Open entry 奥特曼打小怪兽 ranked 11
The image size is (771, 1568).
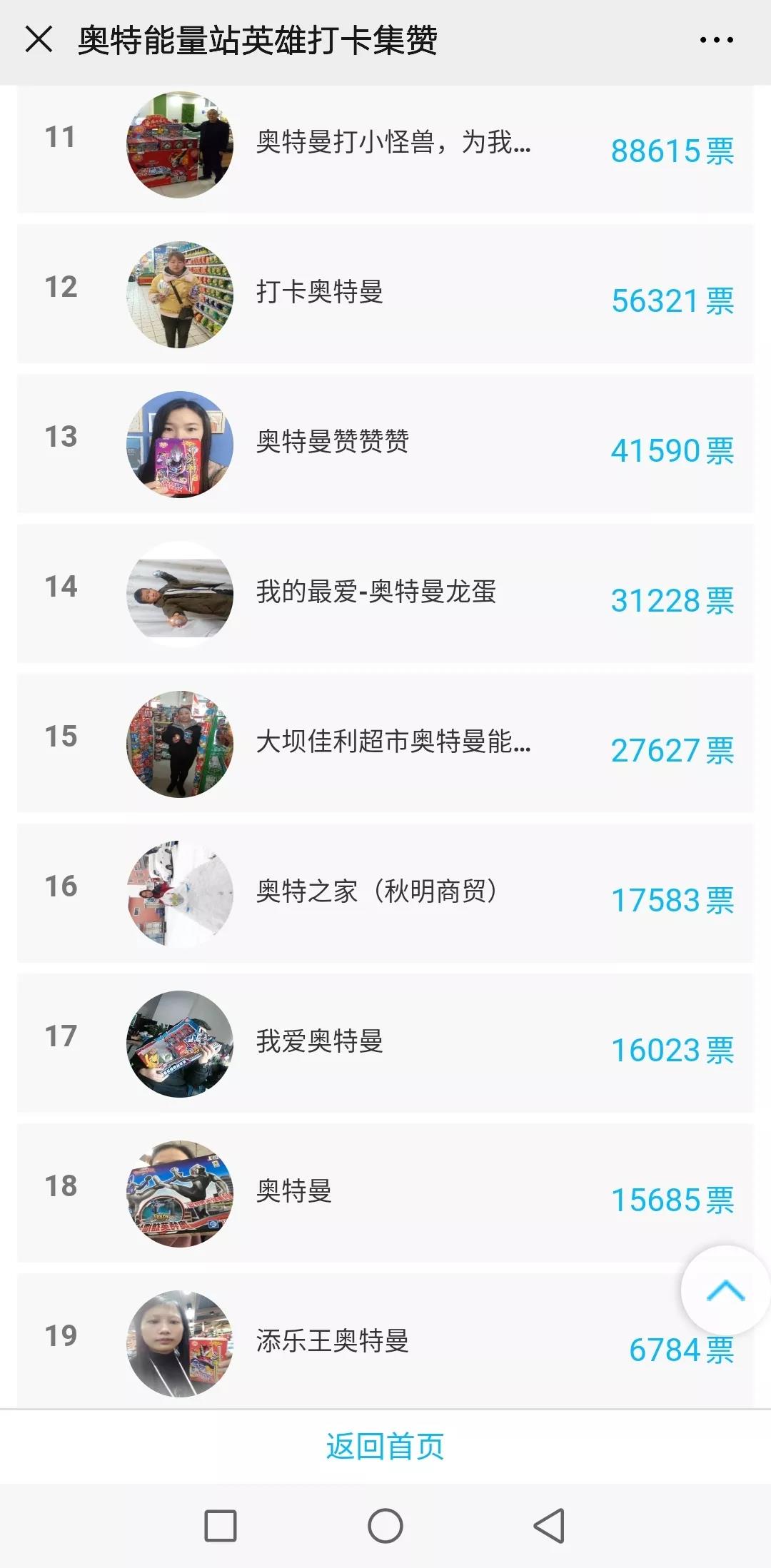click(393, 143)
